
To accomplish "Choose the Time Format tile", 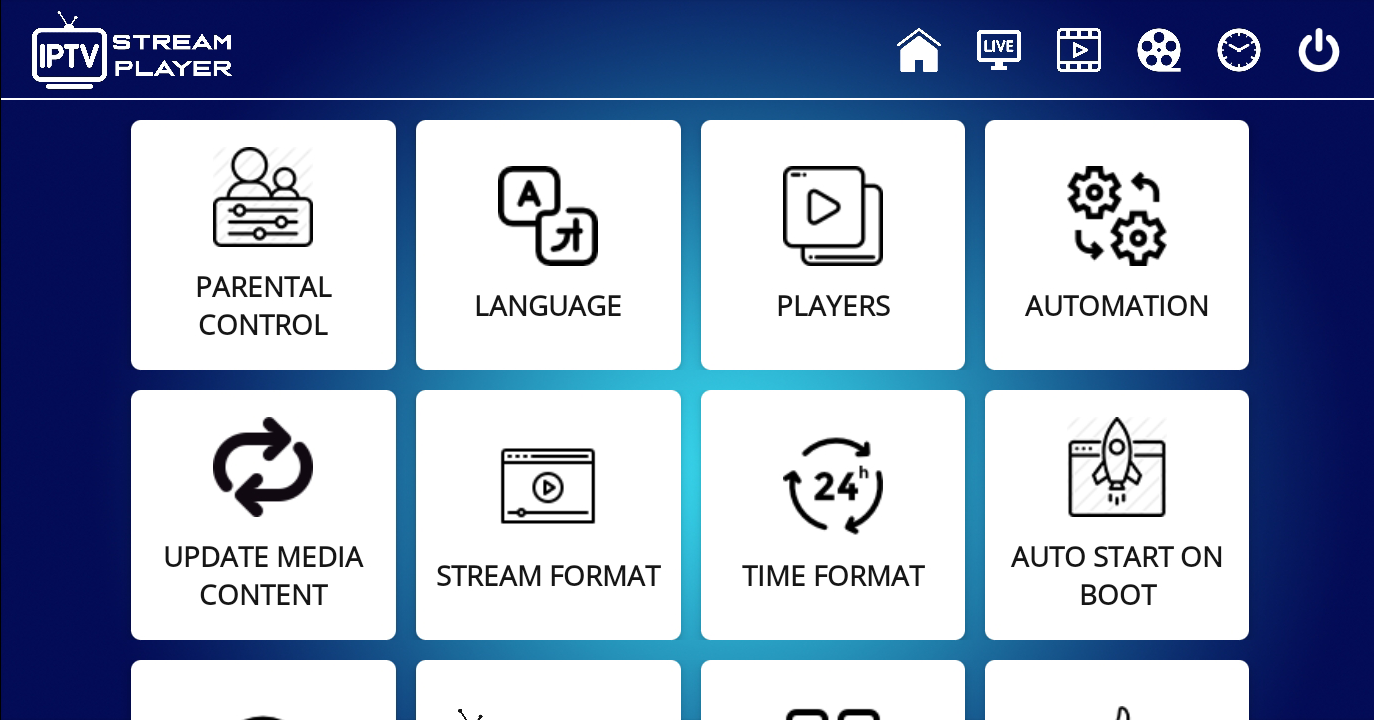I will (833, 515).
